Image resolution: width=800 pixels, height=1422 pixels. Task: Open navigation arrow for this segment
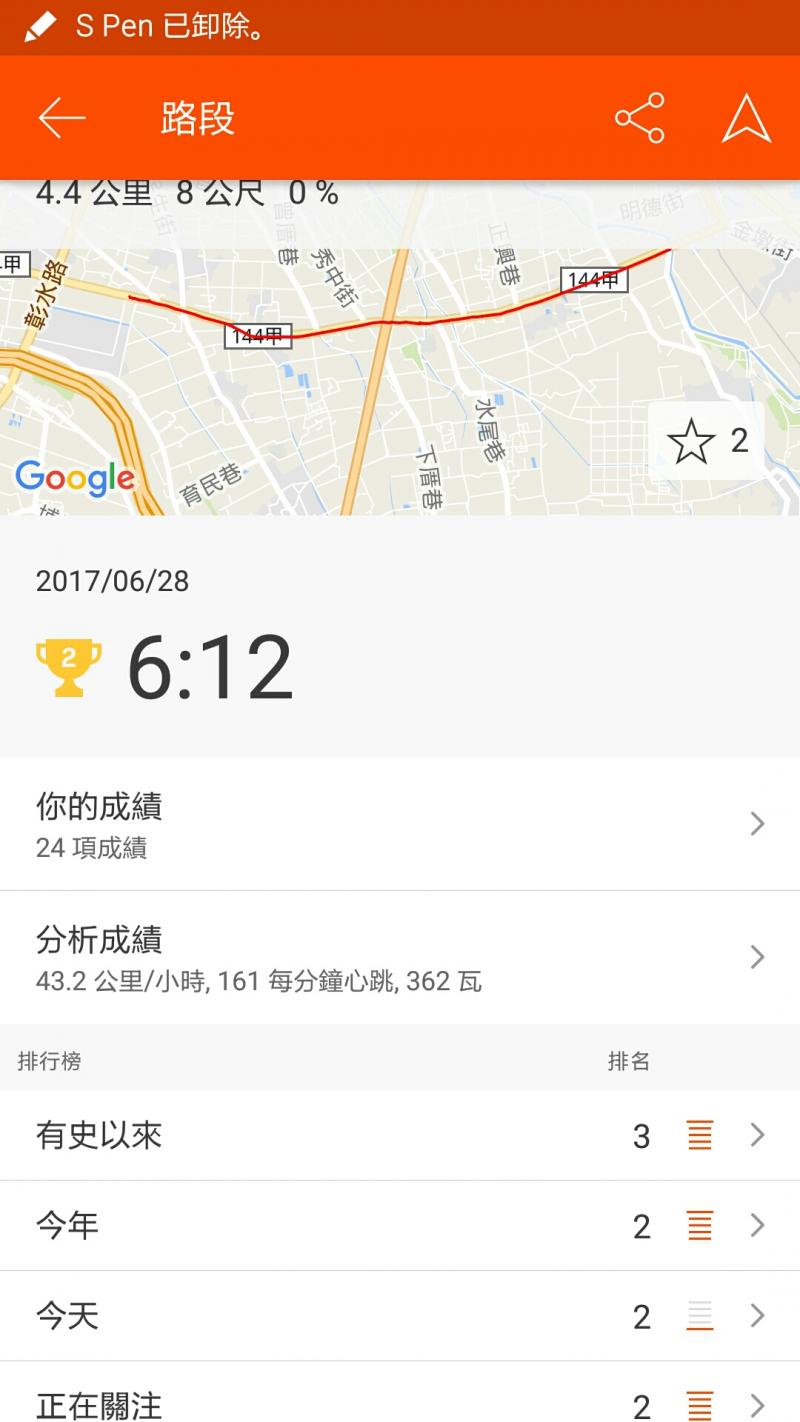click(x=746, y=118)
